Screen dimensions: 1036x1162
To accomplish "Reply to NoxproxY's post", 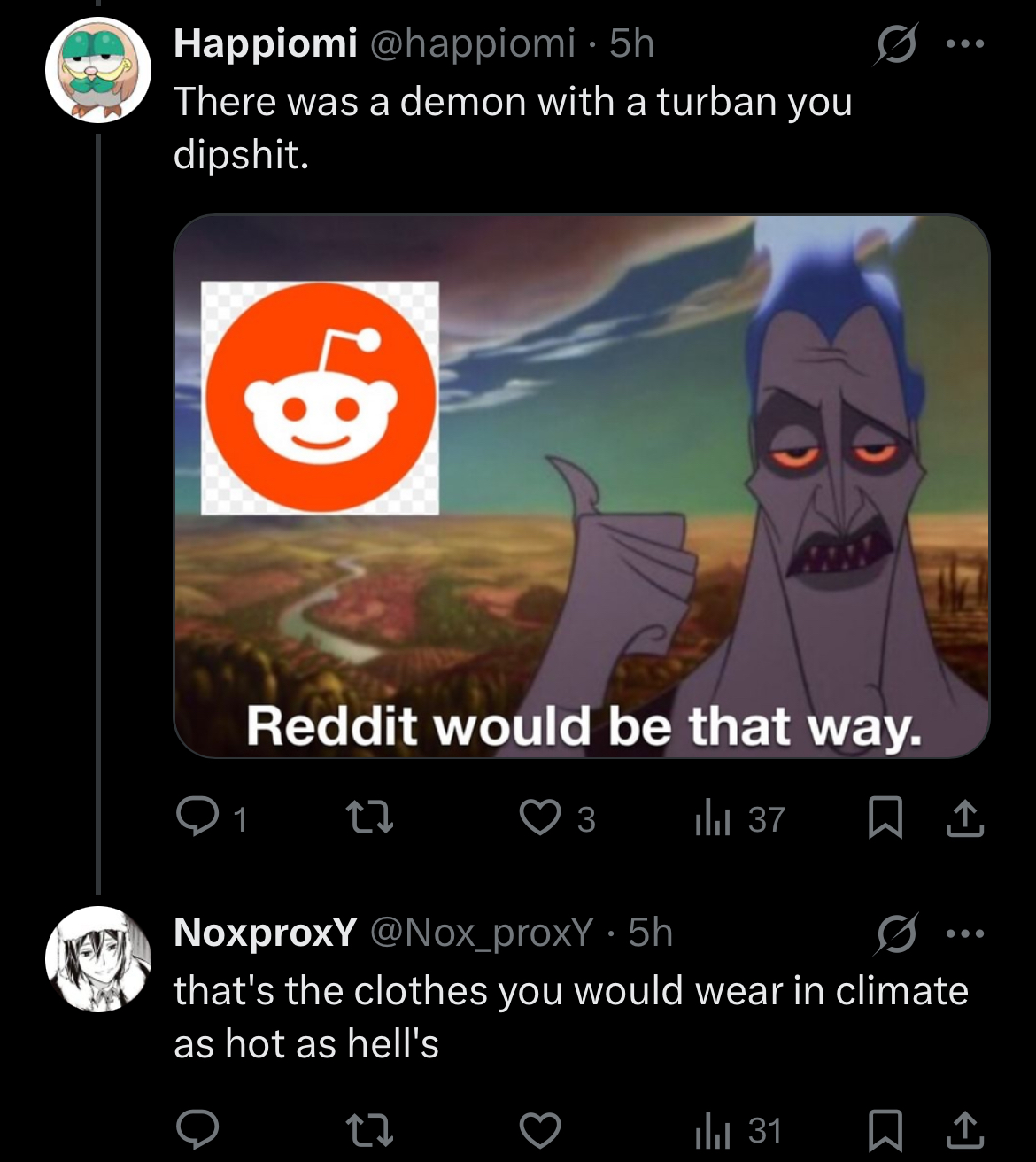I will click(x=197, y=1130).
